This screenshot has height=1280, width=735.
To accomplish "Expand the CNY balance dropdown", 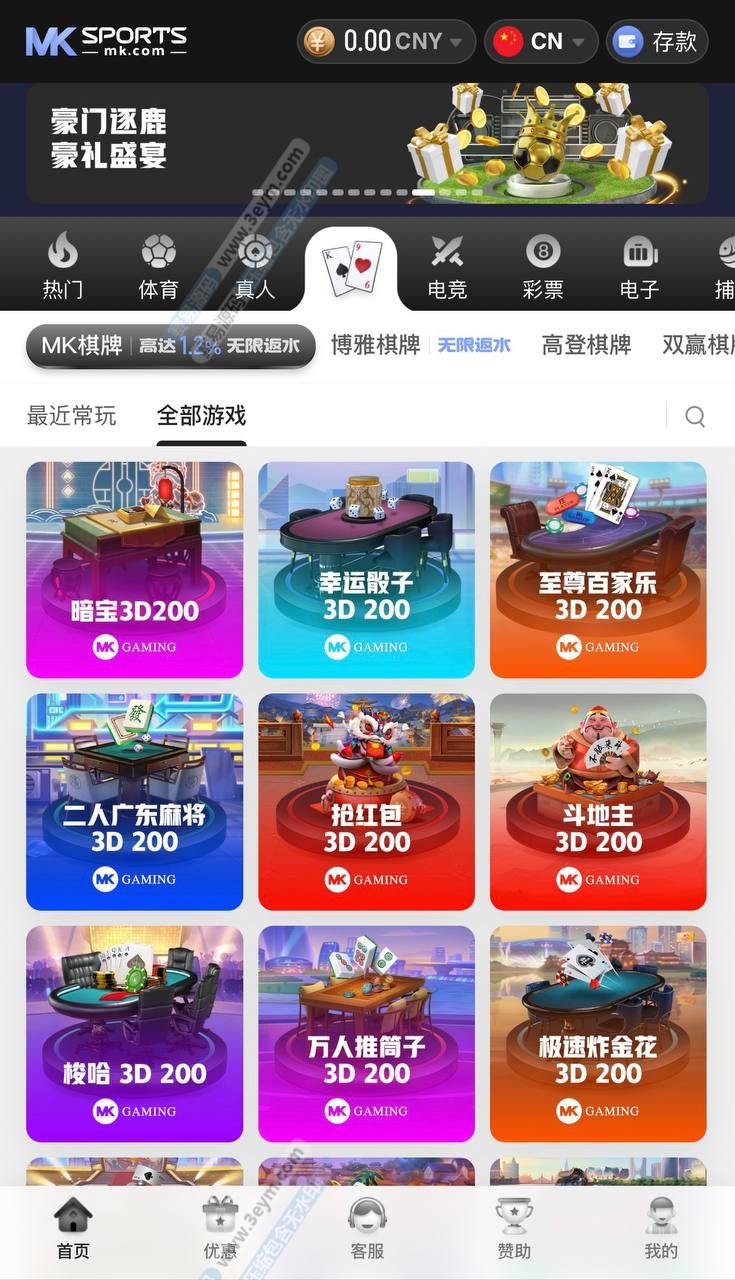I will tap(386, 42).
